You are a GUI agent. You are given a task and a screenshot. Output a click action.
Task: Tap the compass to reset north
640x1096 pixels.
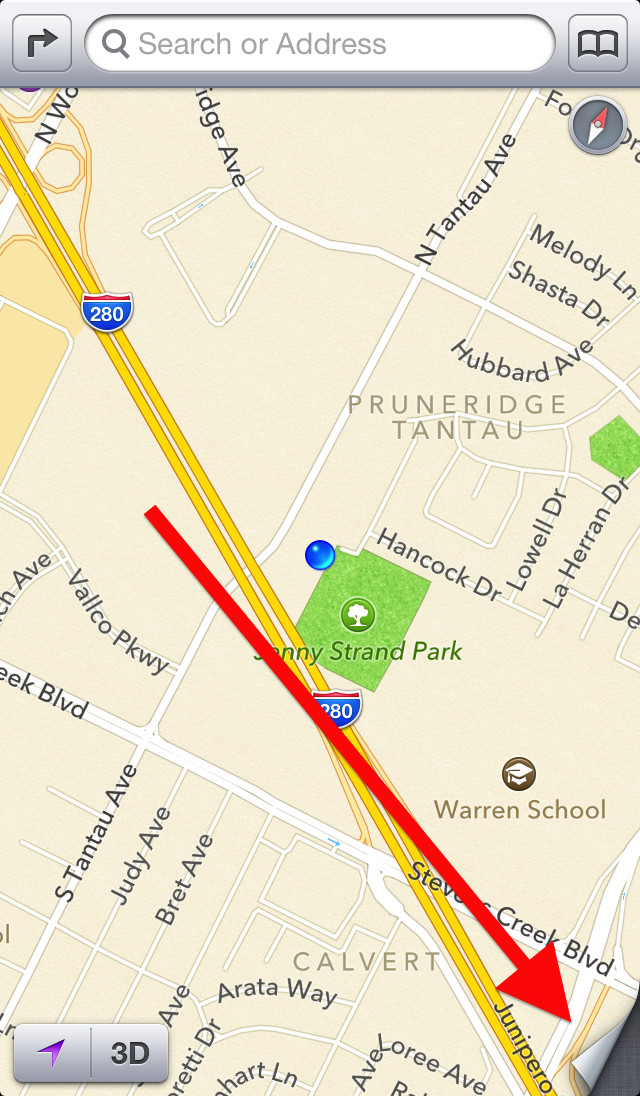click(x=598, y=126)
